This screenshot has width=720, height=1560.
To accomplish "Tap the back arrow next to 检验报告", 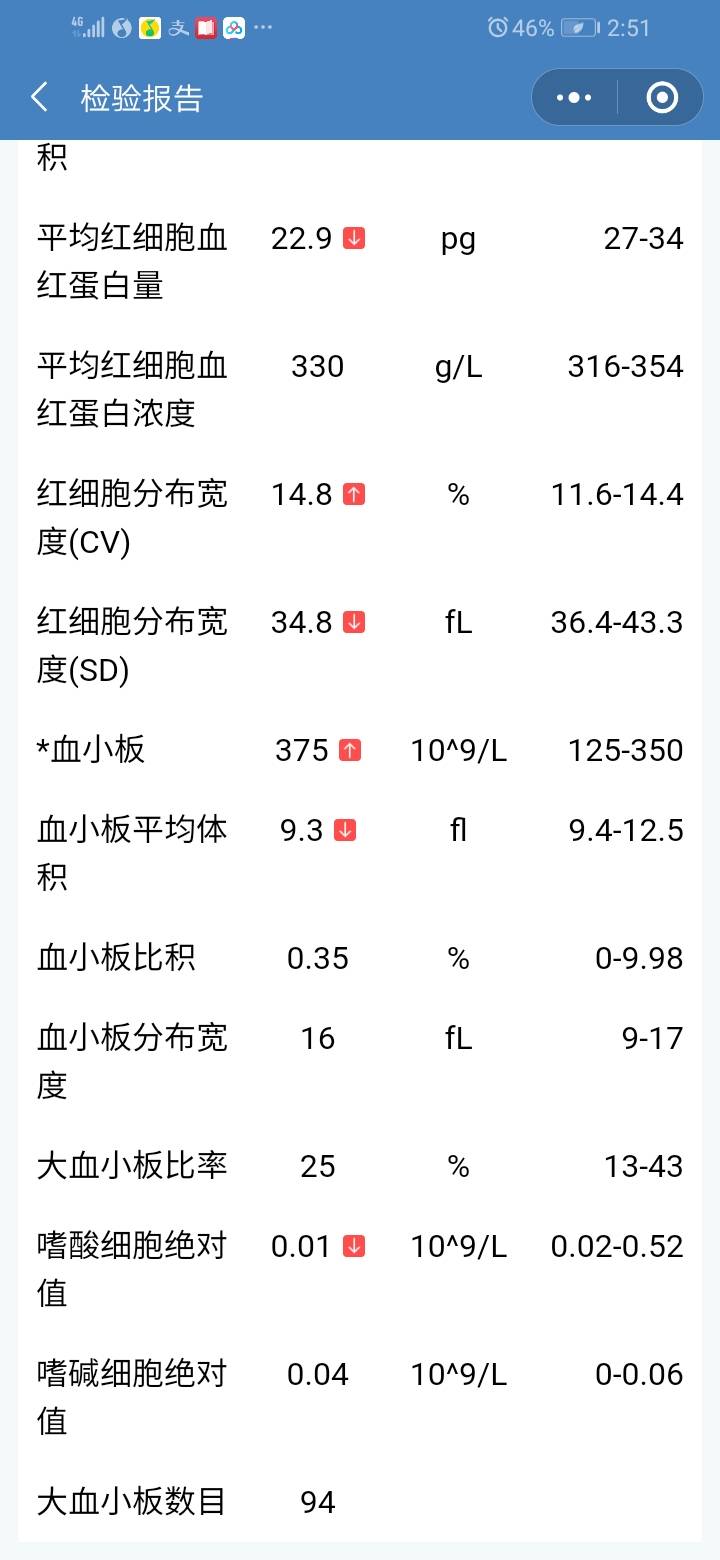I will (38, 97).
